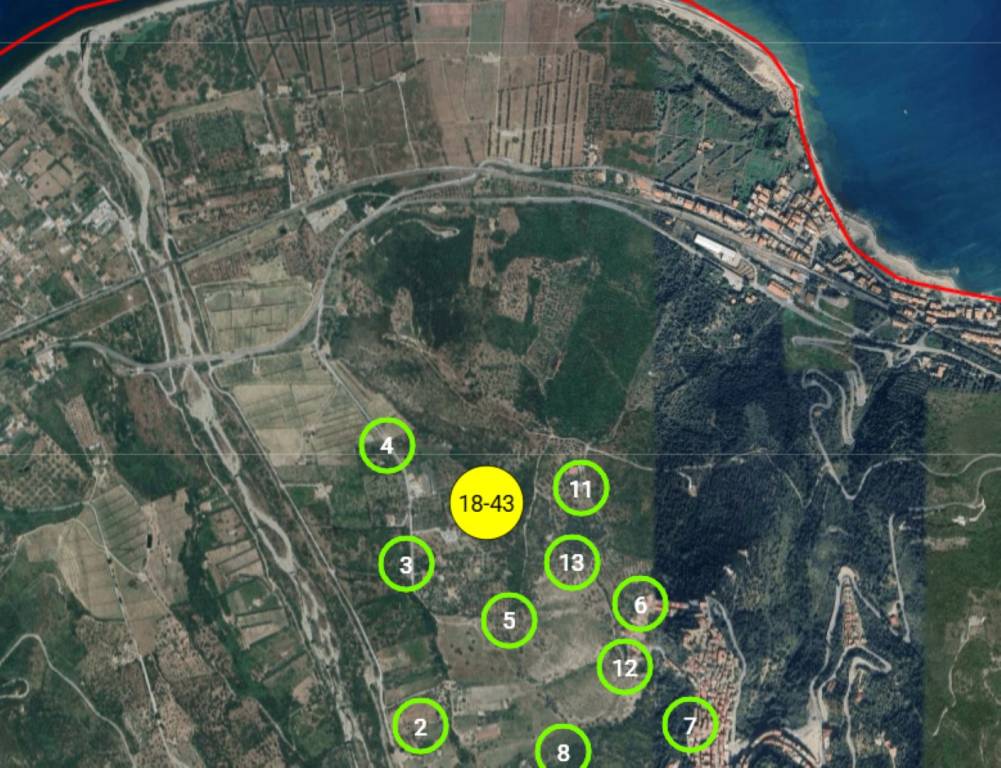The width and height of the screenshot is (1001, 768).
Task: Tap marker number 2
Action: click(x=420, y=727)
